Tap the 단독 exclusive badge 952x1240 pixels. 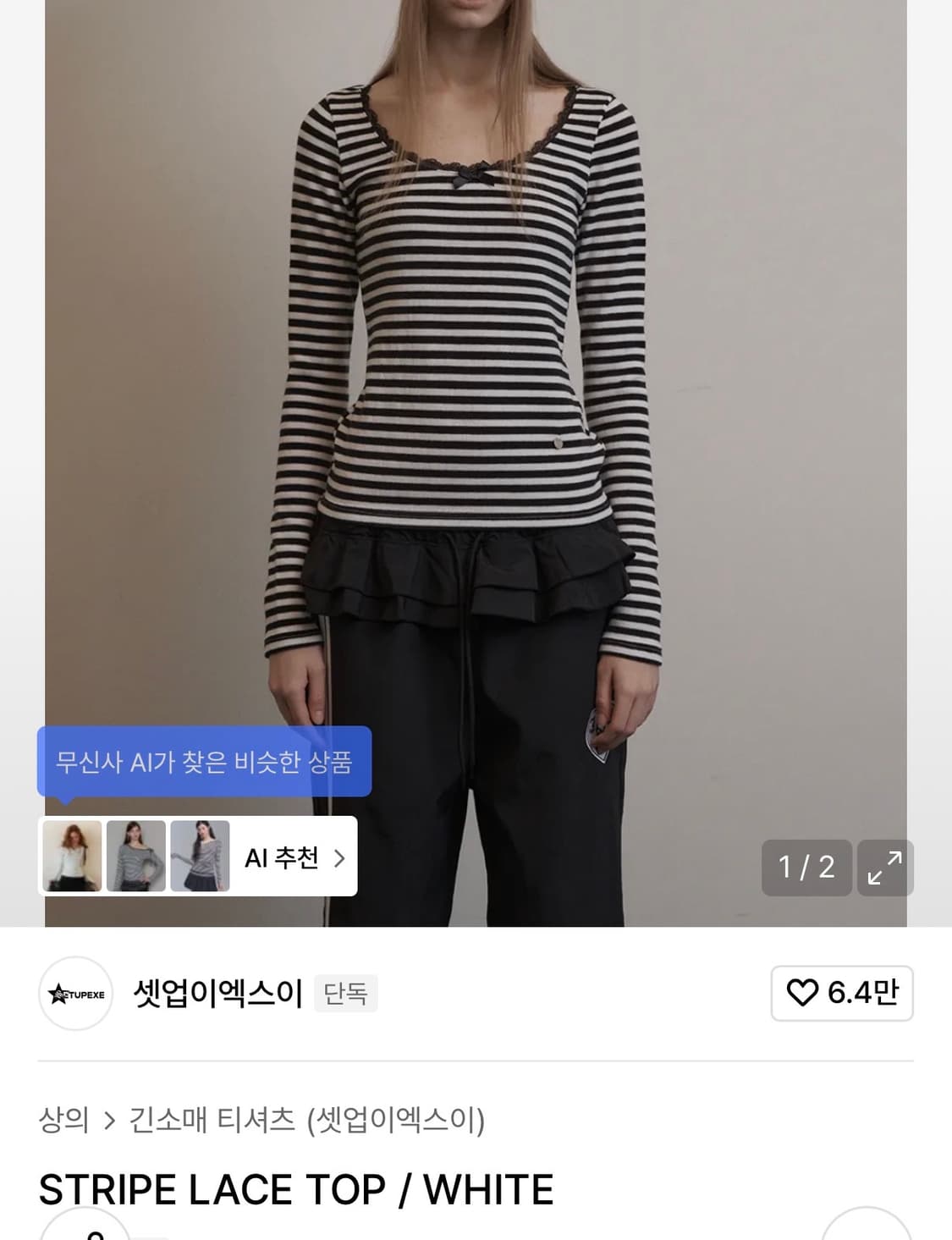coord(346,995)
